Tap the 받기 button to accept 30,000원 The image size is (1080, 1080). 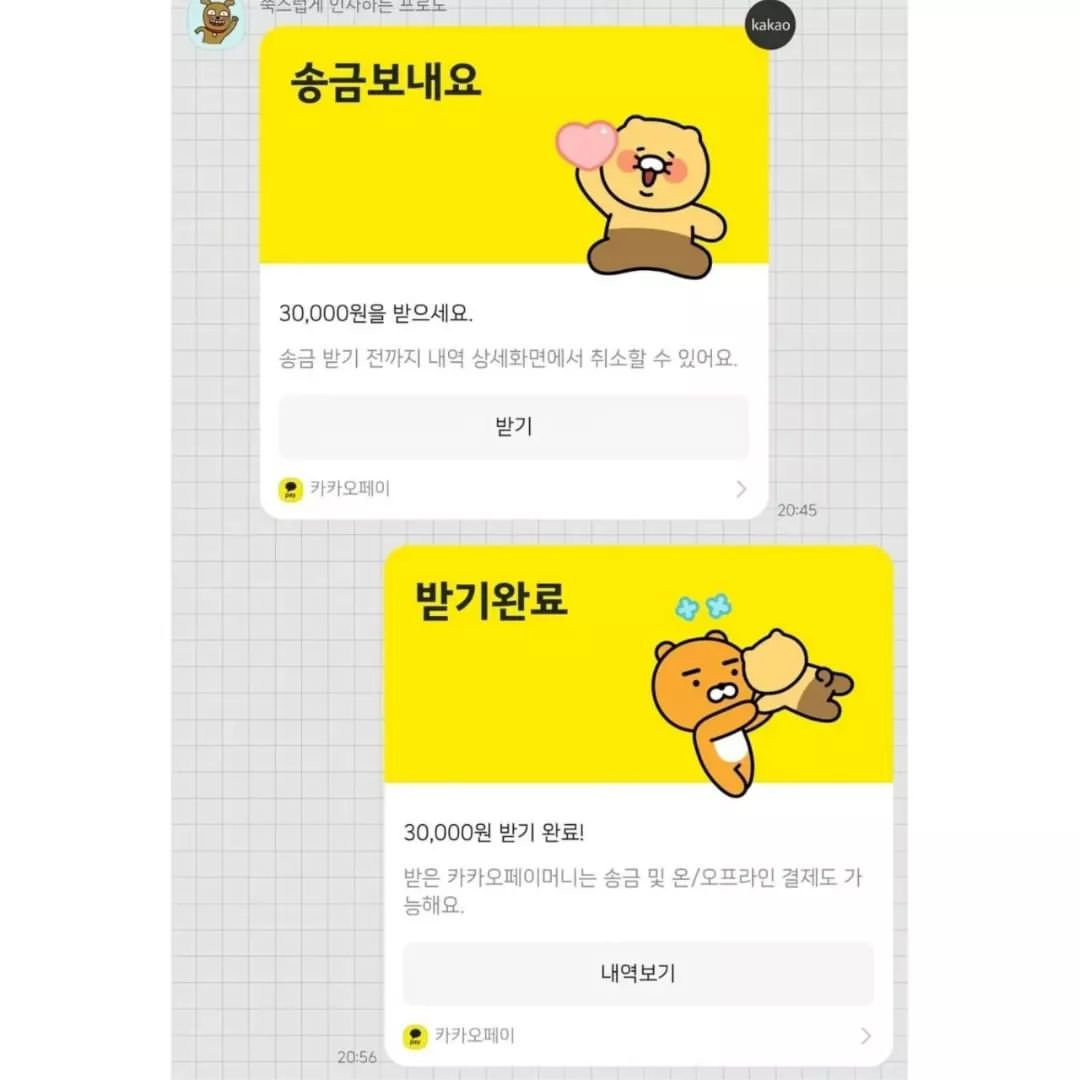[x=513, y=427]
